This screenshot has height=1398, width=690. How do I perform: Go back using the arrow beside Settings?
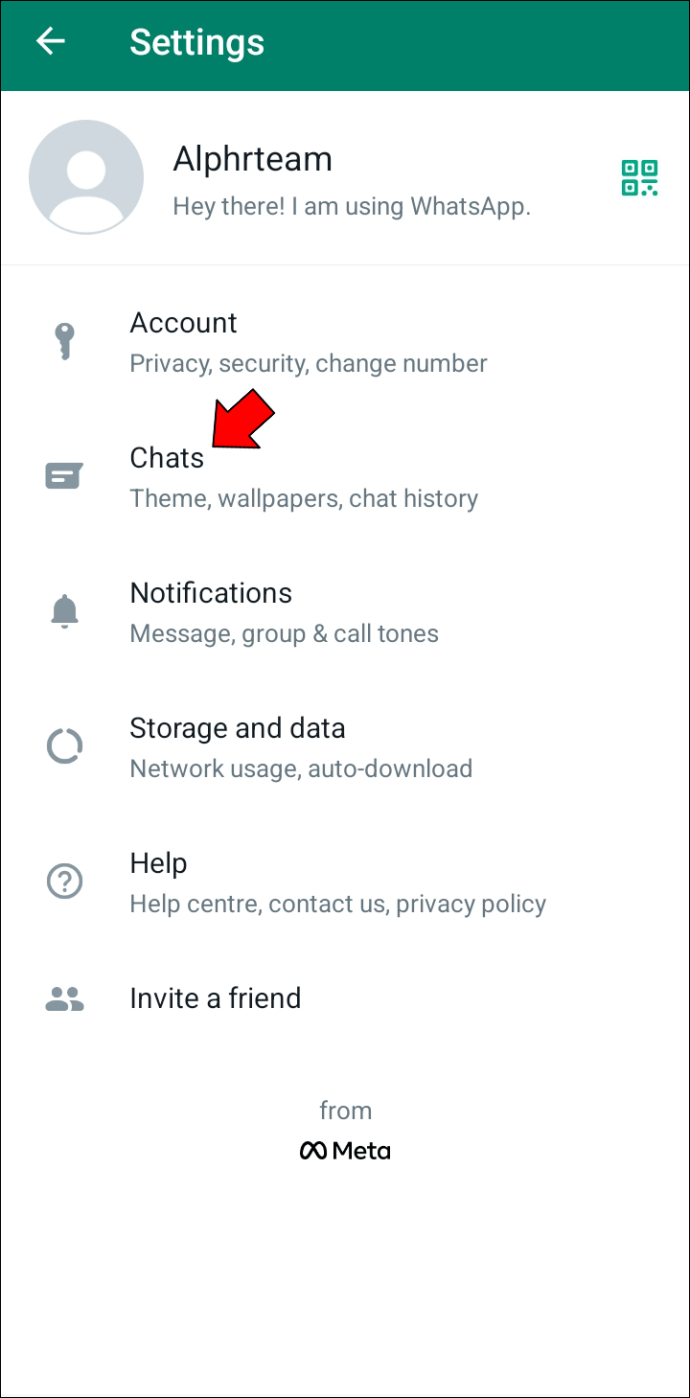click(50, 42)
